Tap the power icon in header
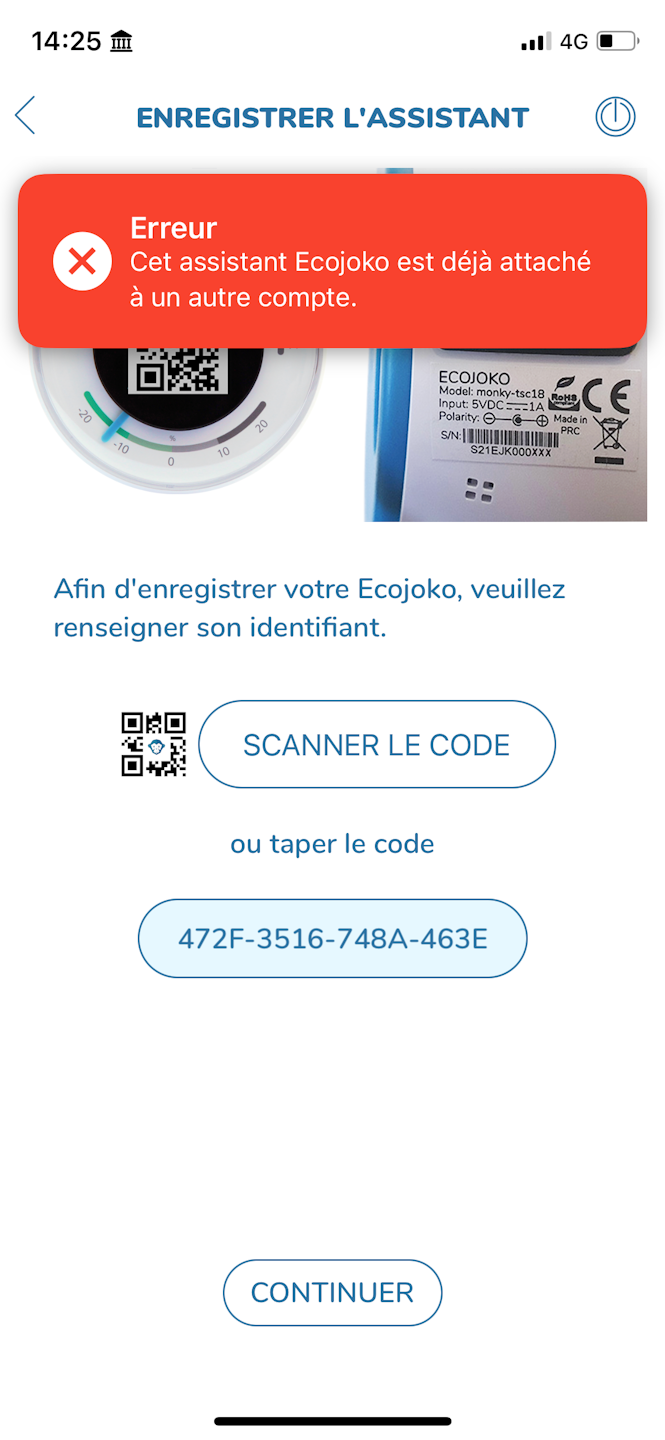 point(615,117)
